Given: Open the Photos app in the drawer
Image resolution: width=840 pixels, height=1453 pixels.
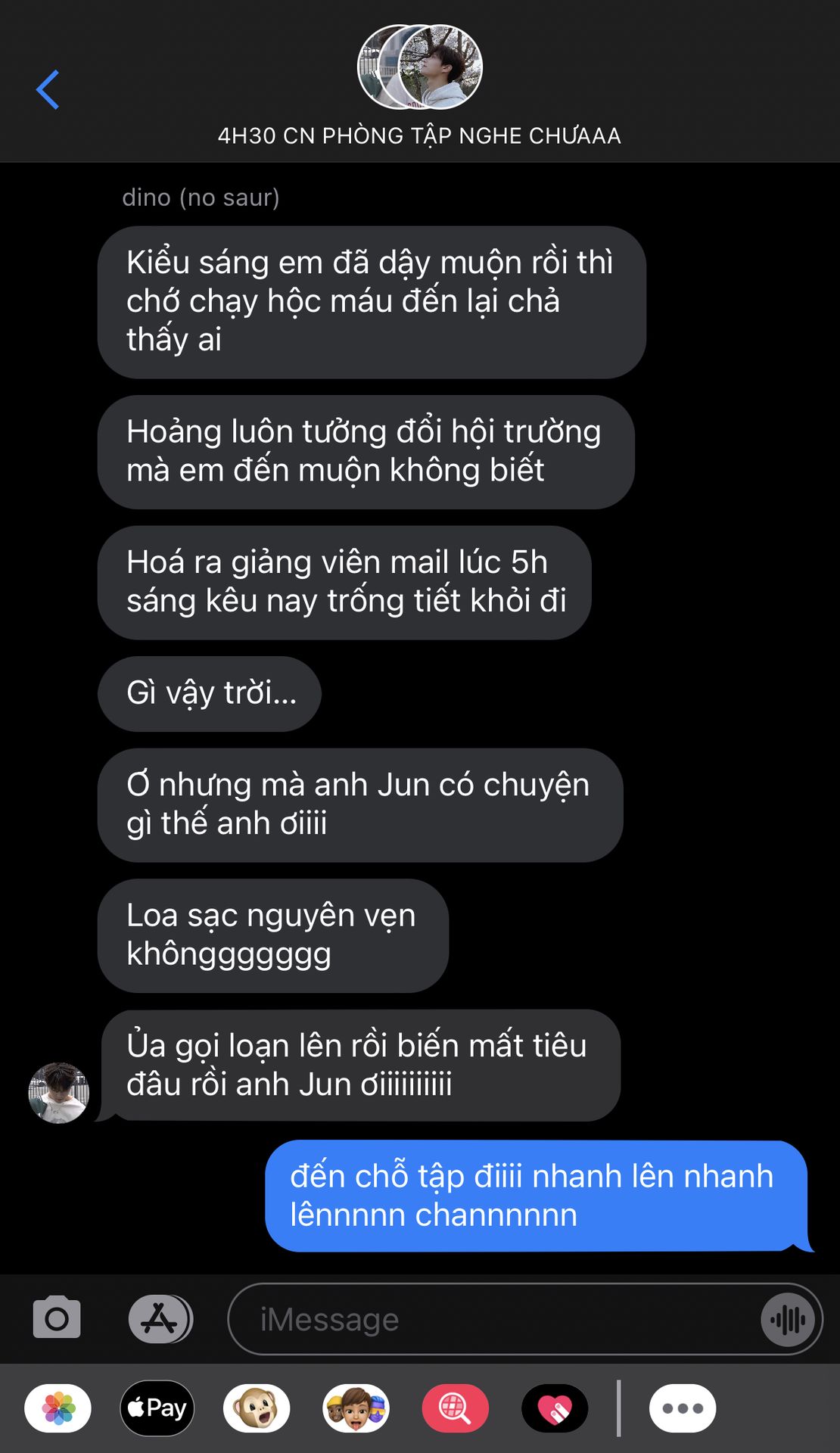Looking at the screenshot, I should click(58, 1408).
